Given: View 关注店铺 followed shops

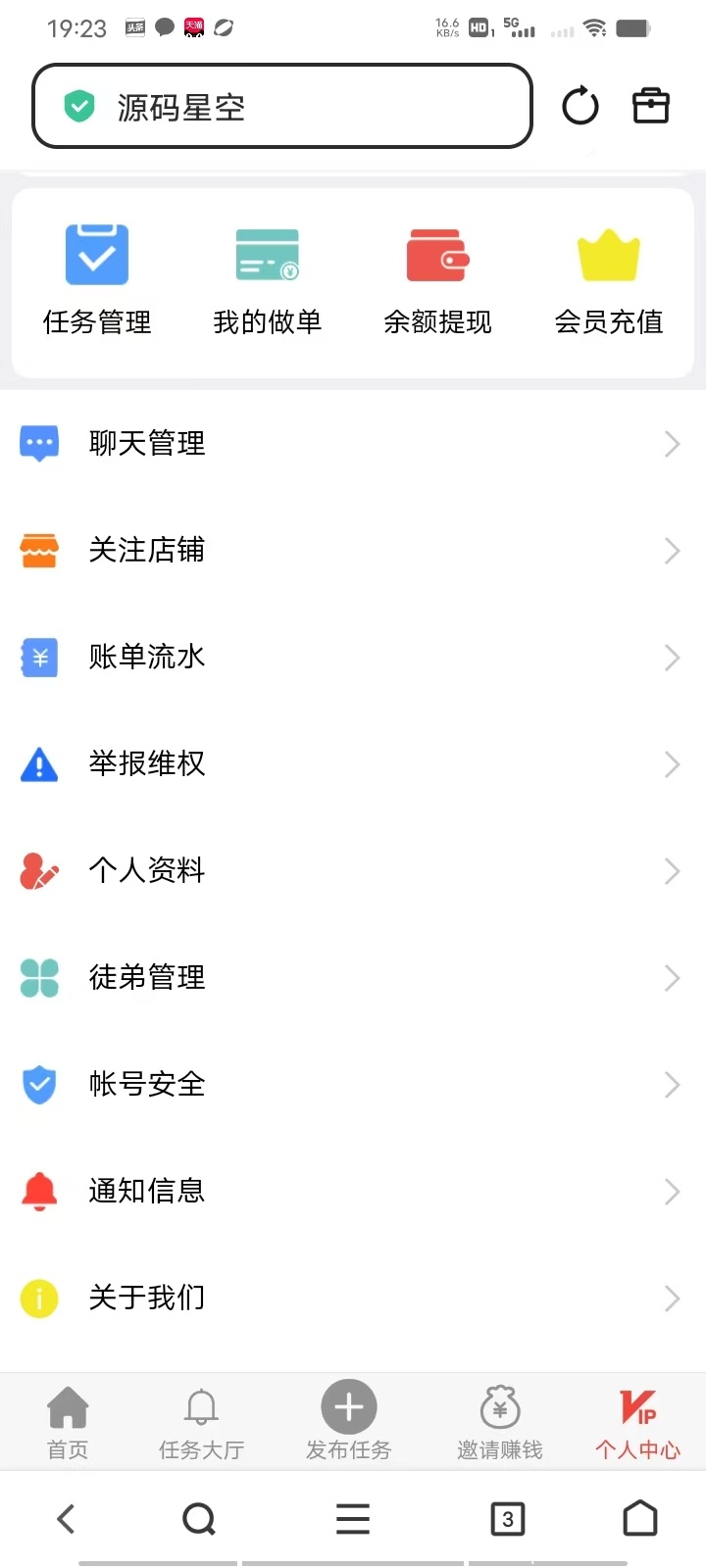Looking at the screenshot, I should [353, 550].
